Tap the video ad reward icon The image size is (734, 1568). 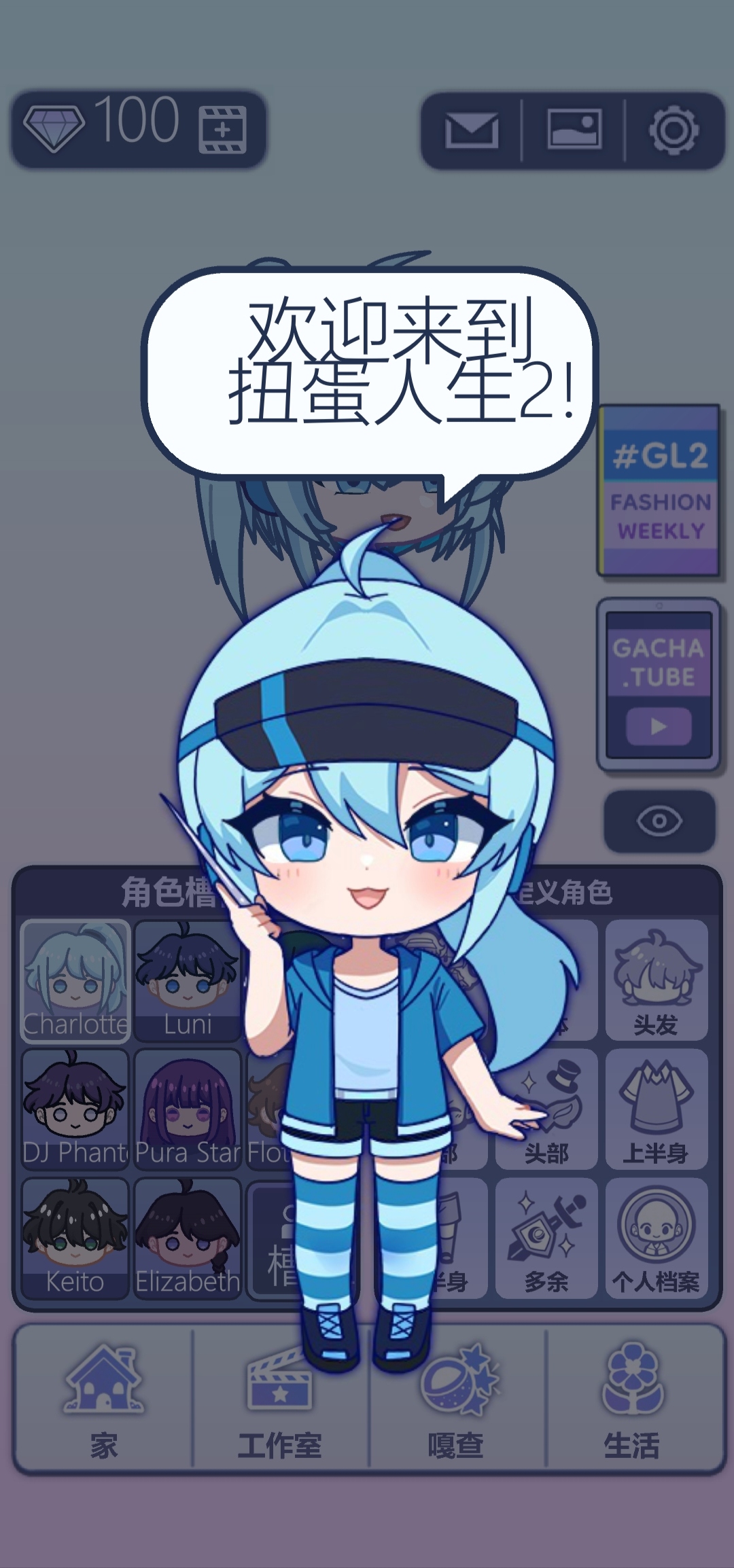tap(222, 129)
